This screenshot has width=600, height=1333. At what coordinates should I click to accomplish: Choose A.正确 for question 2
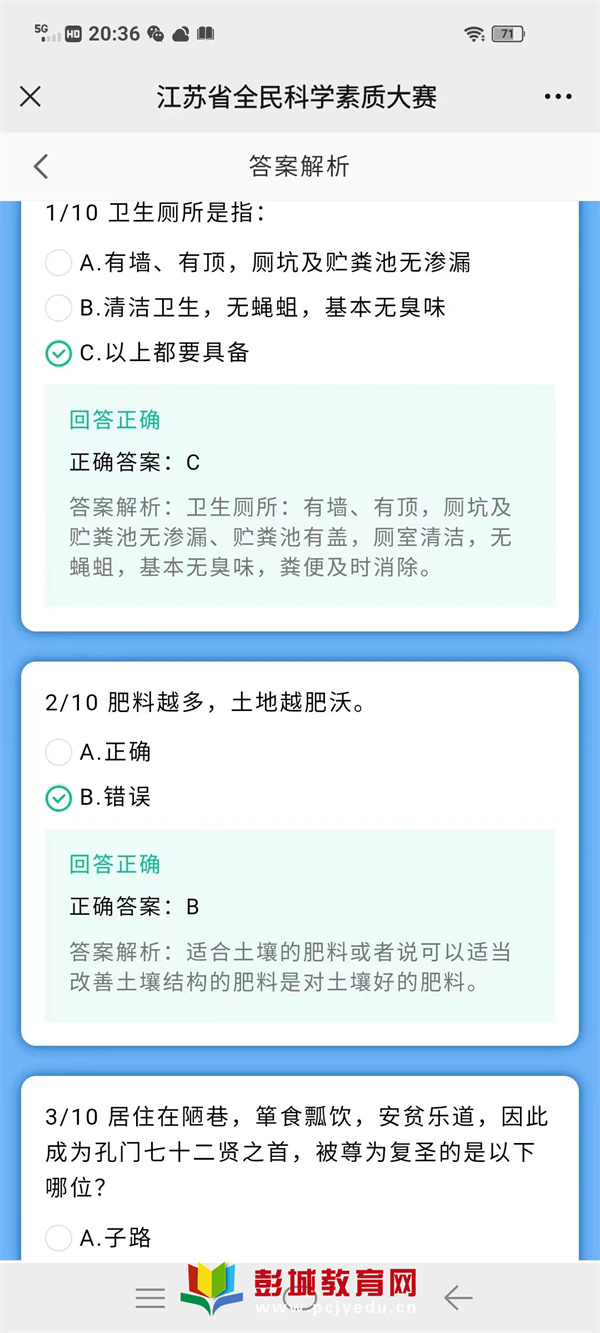click(59, 752)
